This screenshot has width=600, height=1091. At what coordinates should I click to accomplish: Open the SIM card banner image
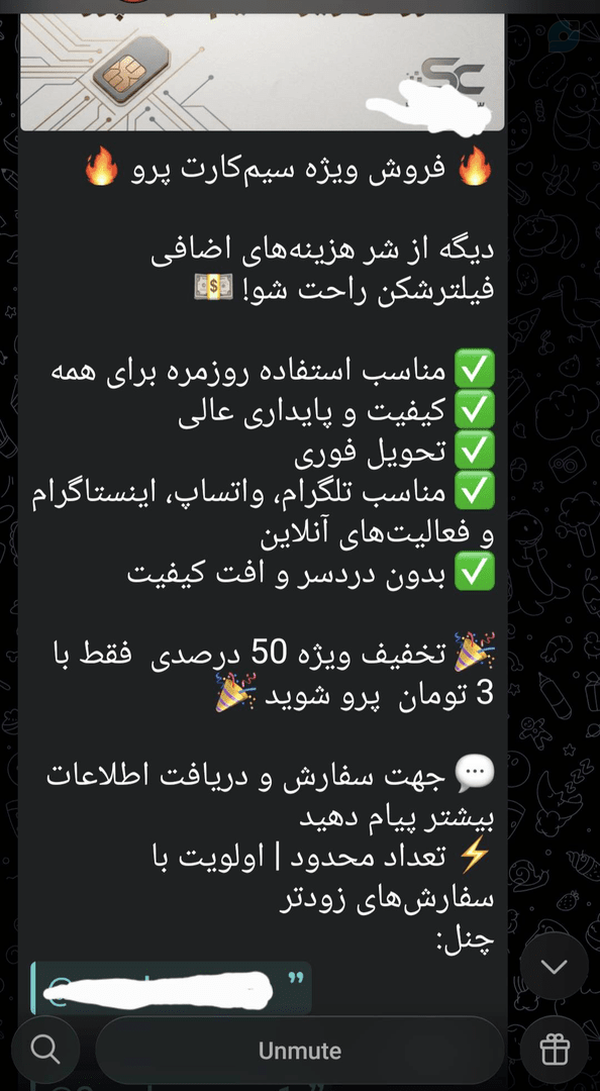click(x=262, y=72)
